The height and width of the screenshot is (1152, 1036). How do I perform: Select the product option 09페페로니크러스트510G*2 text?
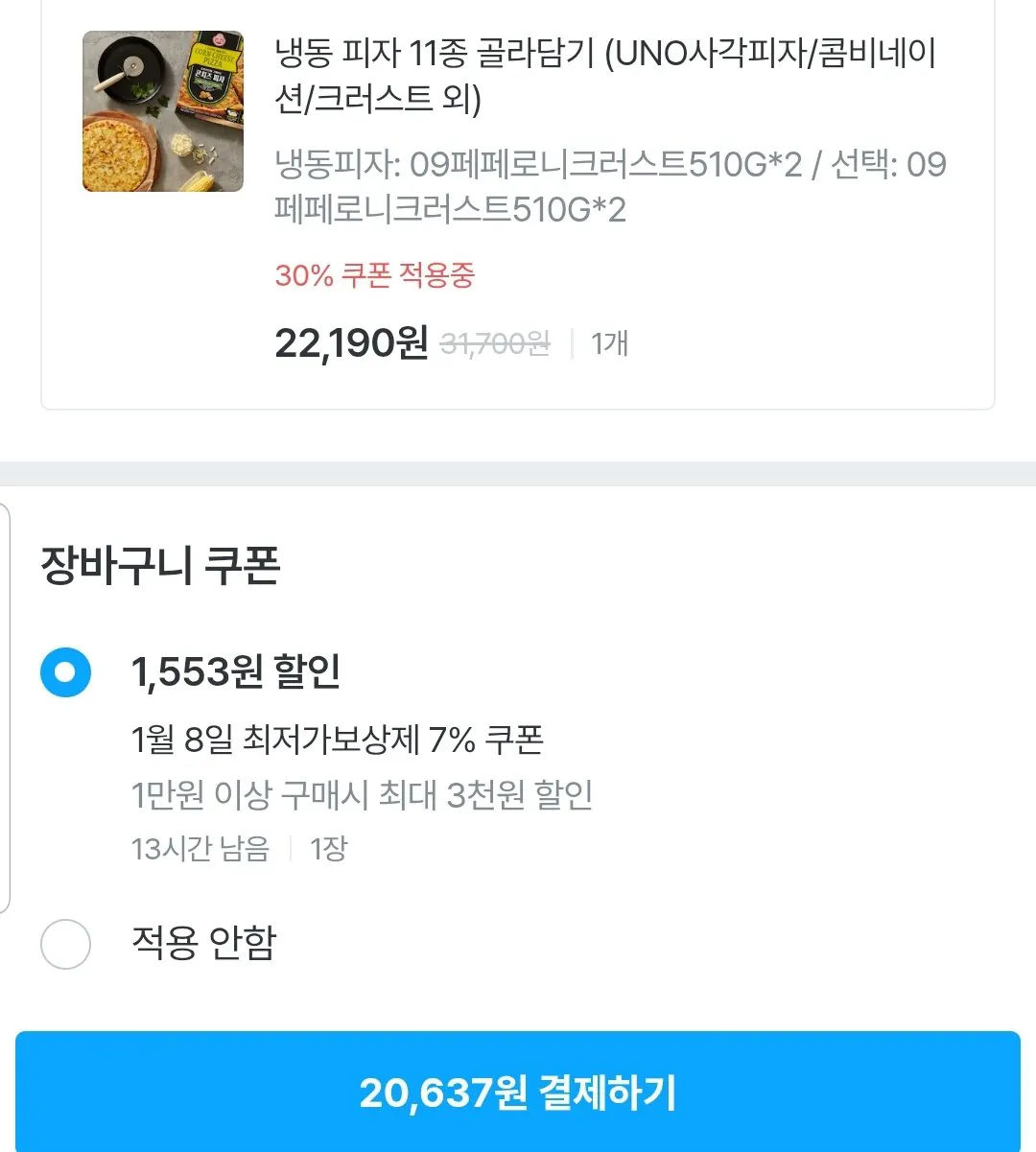[610, 184]
